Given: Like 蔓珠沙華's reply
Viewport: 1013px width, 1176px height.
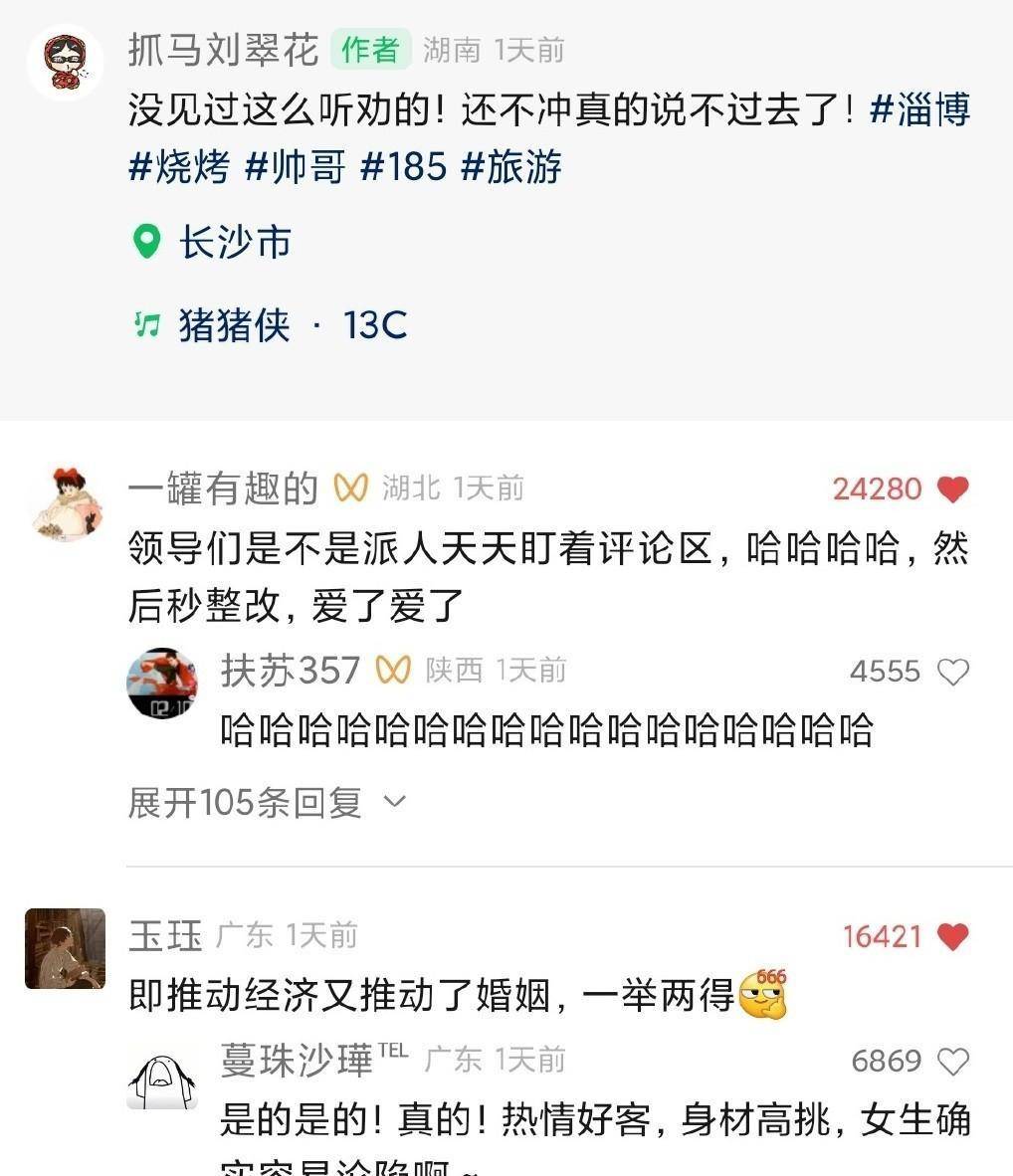Looking at the screenshot, I should point(952,1062).
